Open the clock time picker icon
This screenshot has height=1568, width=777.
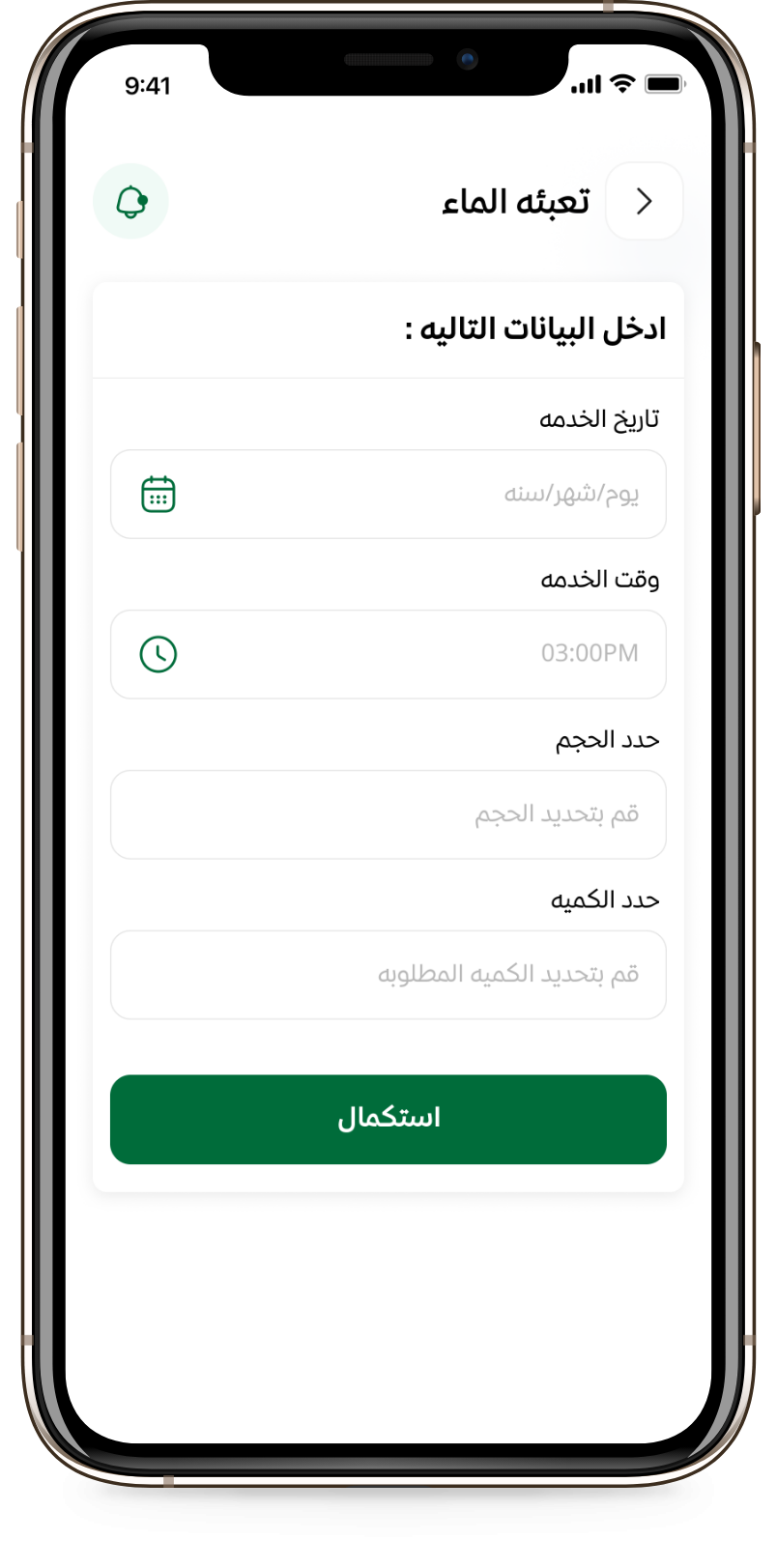click(158, 654)
